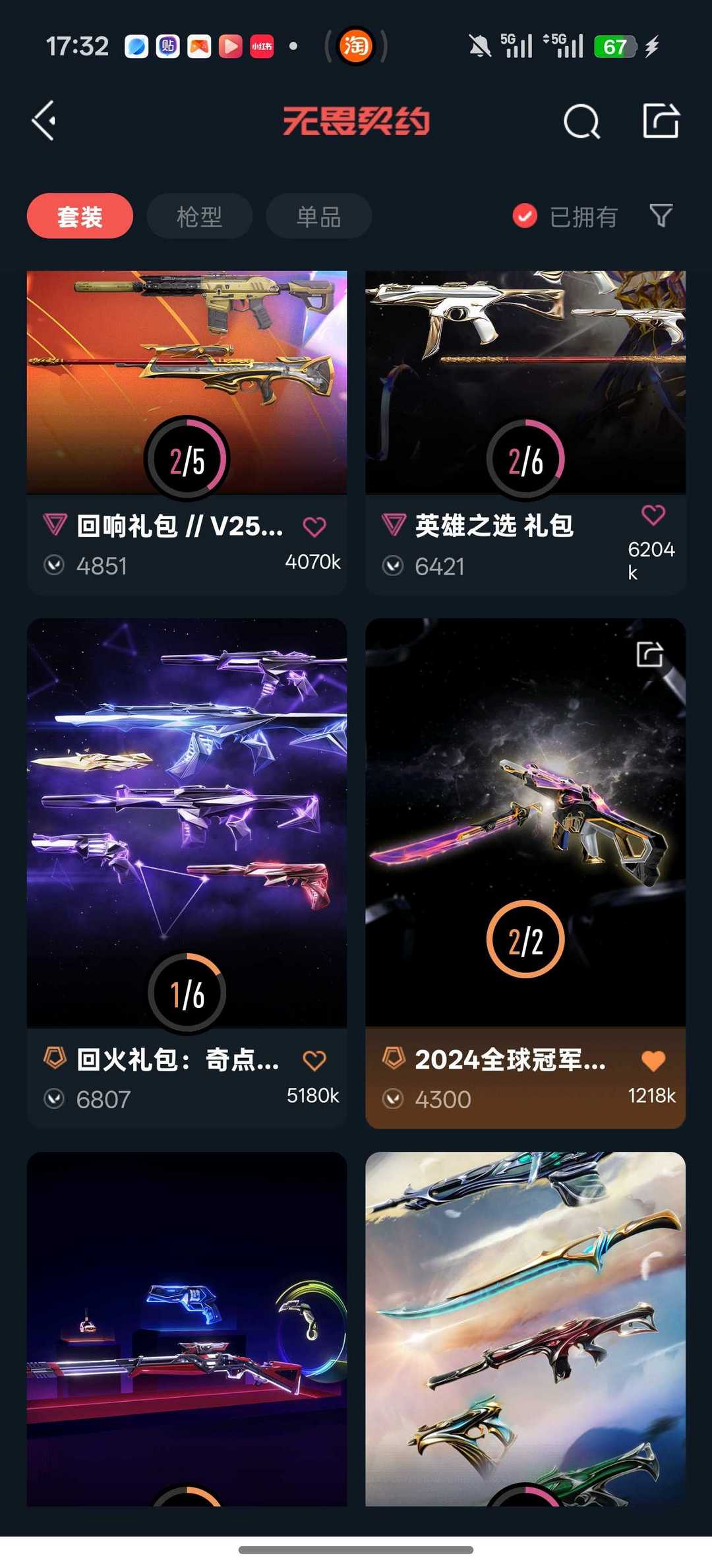Switch to the 枪型 tab
This screenshot has height=1568, width=712.
[x=199, y=216]
